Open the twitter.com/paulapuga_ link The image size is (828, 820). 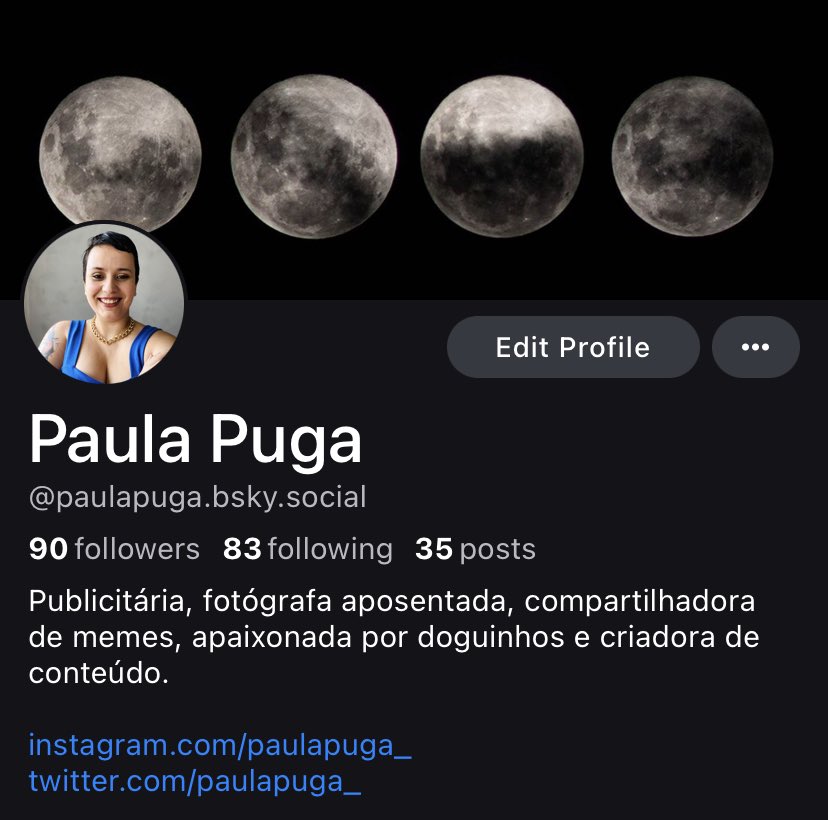tap(195, 781)
